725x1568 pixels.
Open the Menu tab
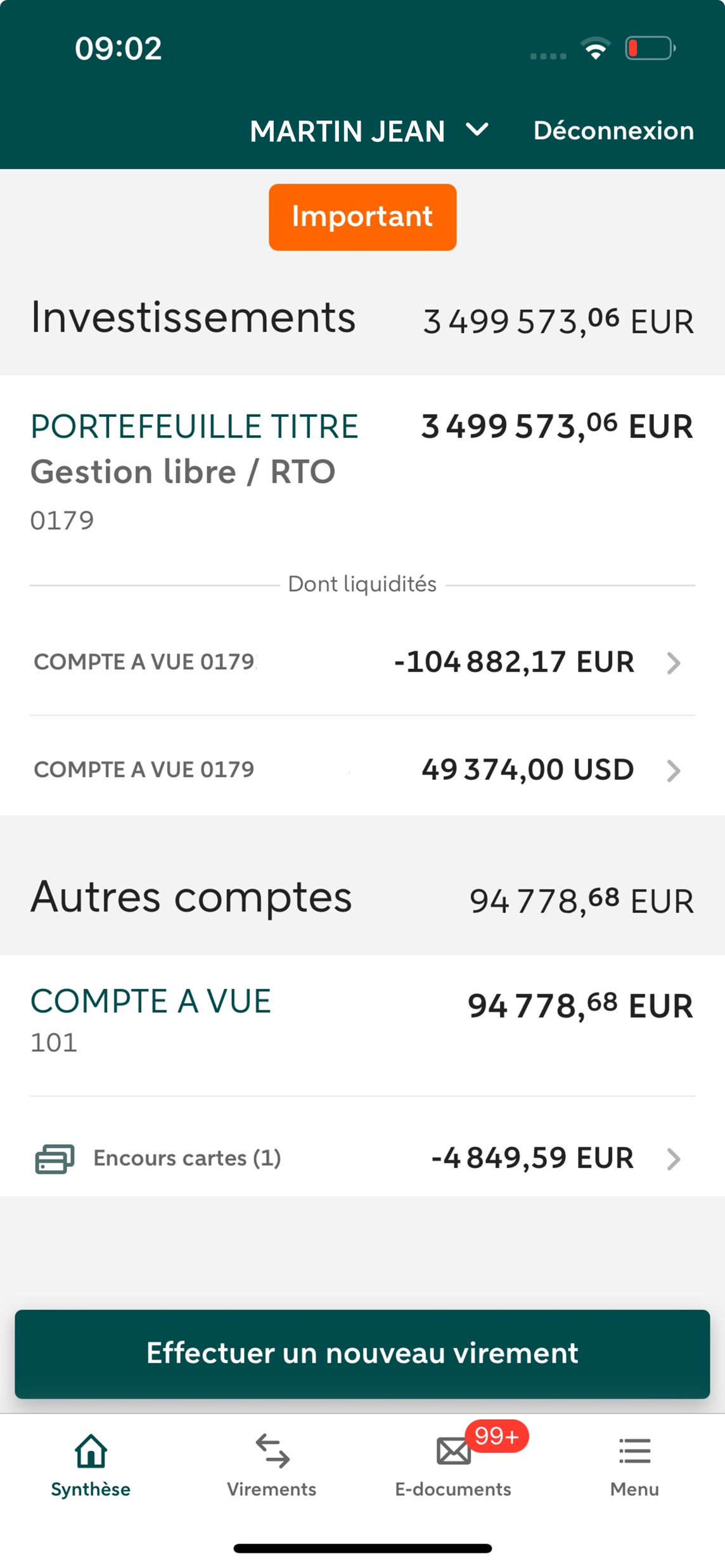point(634,1466)
